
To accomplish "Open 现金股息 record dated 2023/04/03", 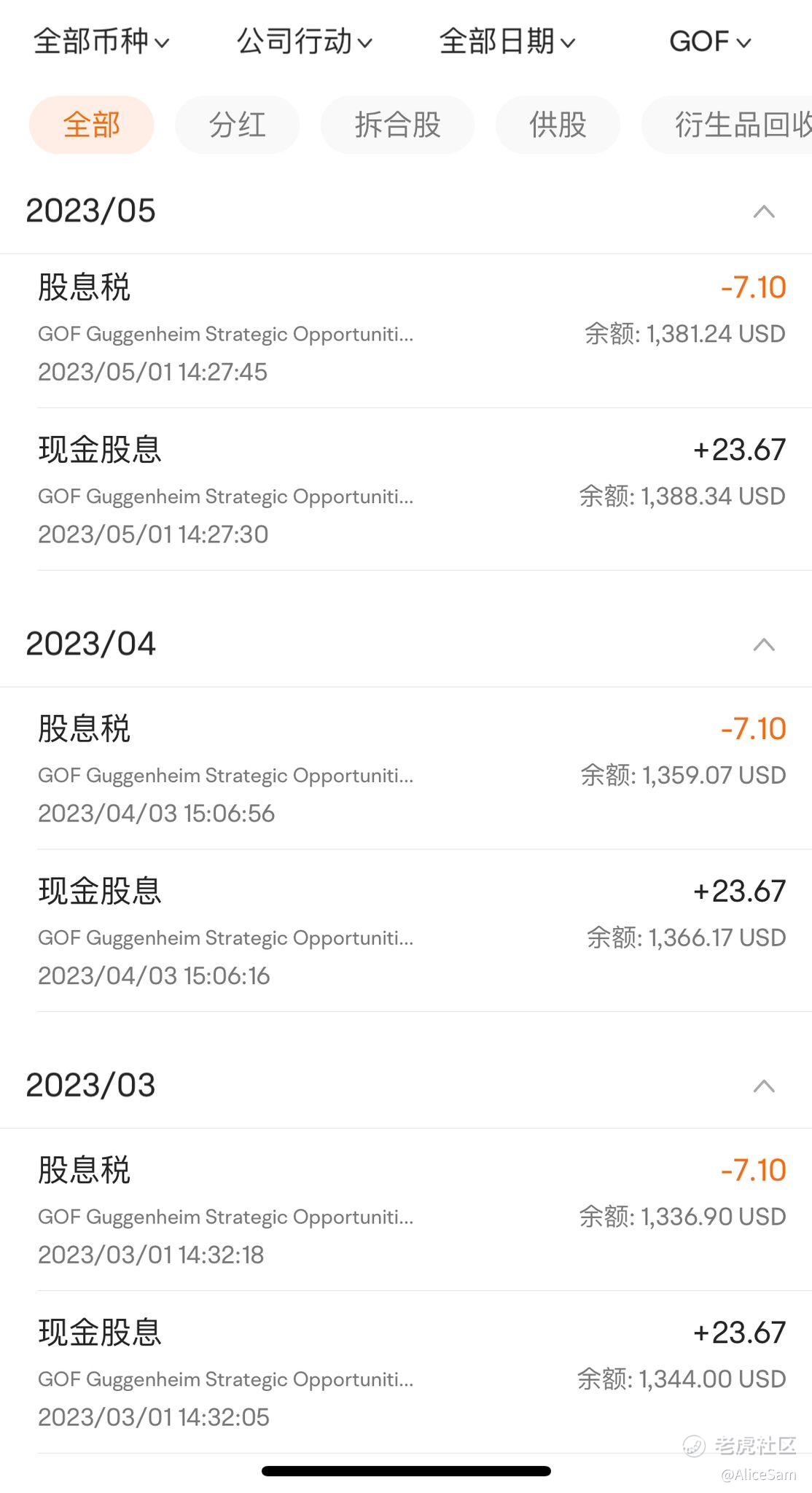I will [x=406, y=931].
